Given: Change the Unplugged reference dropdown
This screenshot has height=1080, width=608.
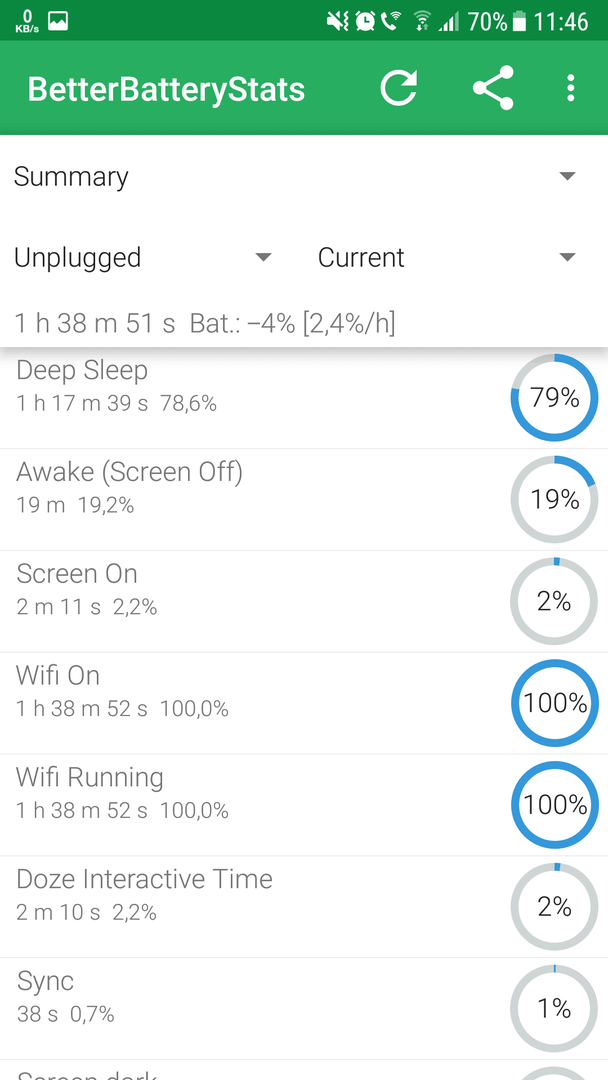Looking at the screenshot, I should (x=143, y=258).
